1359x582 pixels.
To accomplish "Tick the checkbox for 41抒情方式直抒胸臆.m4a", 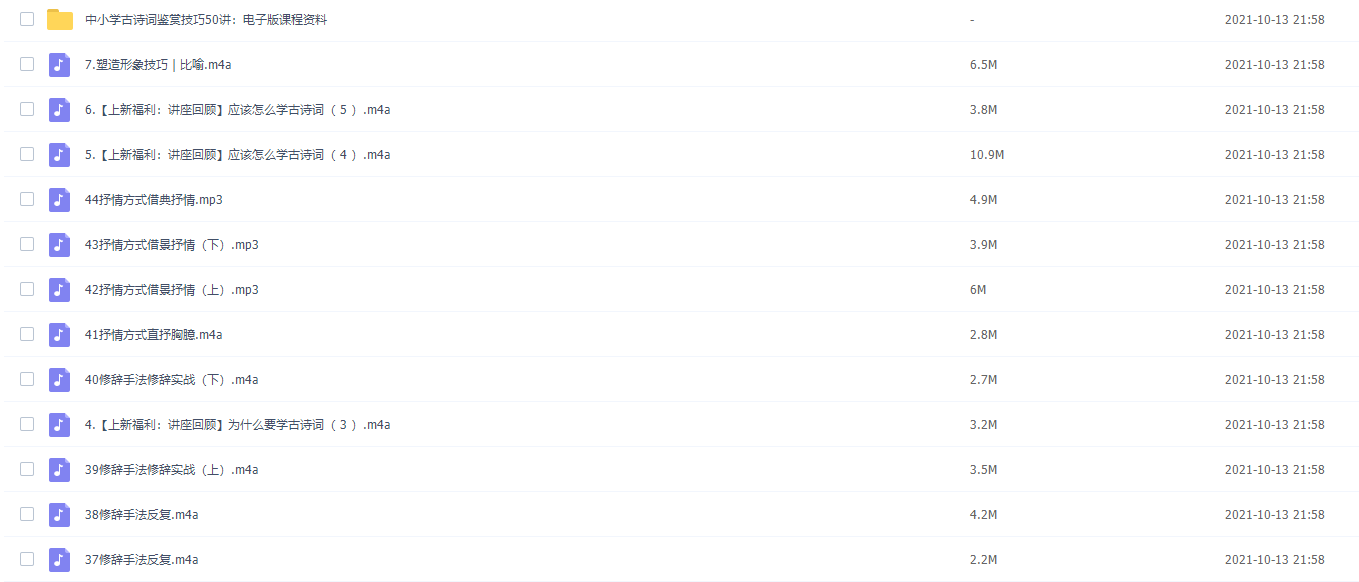I will point(27,334).
